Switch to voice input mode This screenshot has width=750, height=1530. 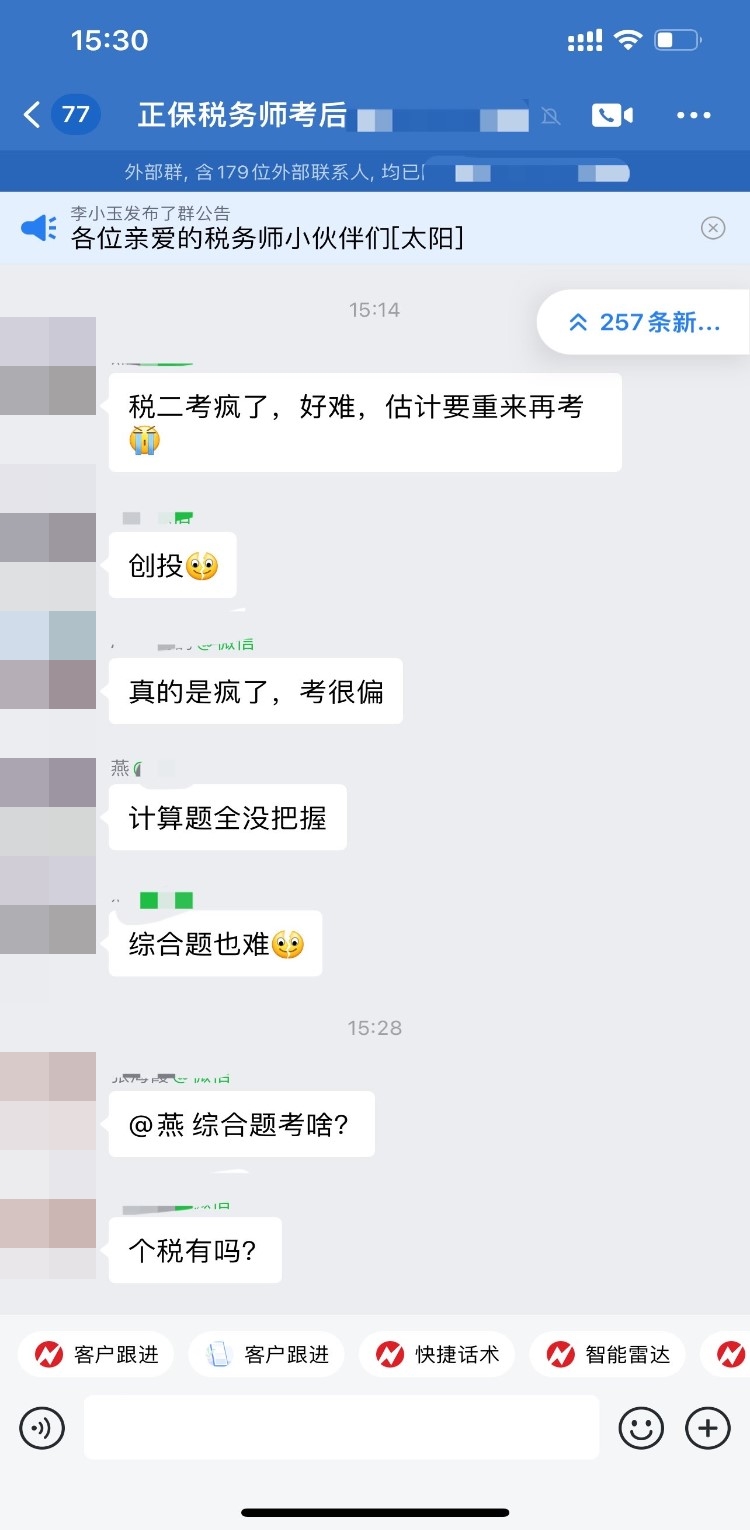click(42, 1428)
